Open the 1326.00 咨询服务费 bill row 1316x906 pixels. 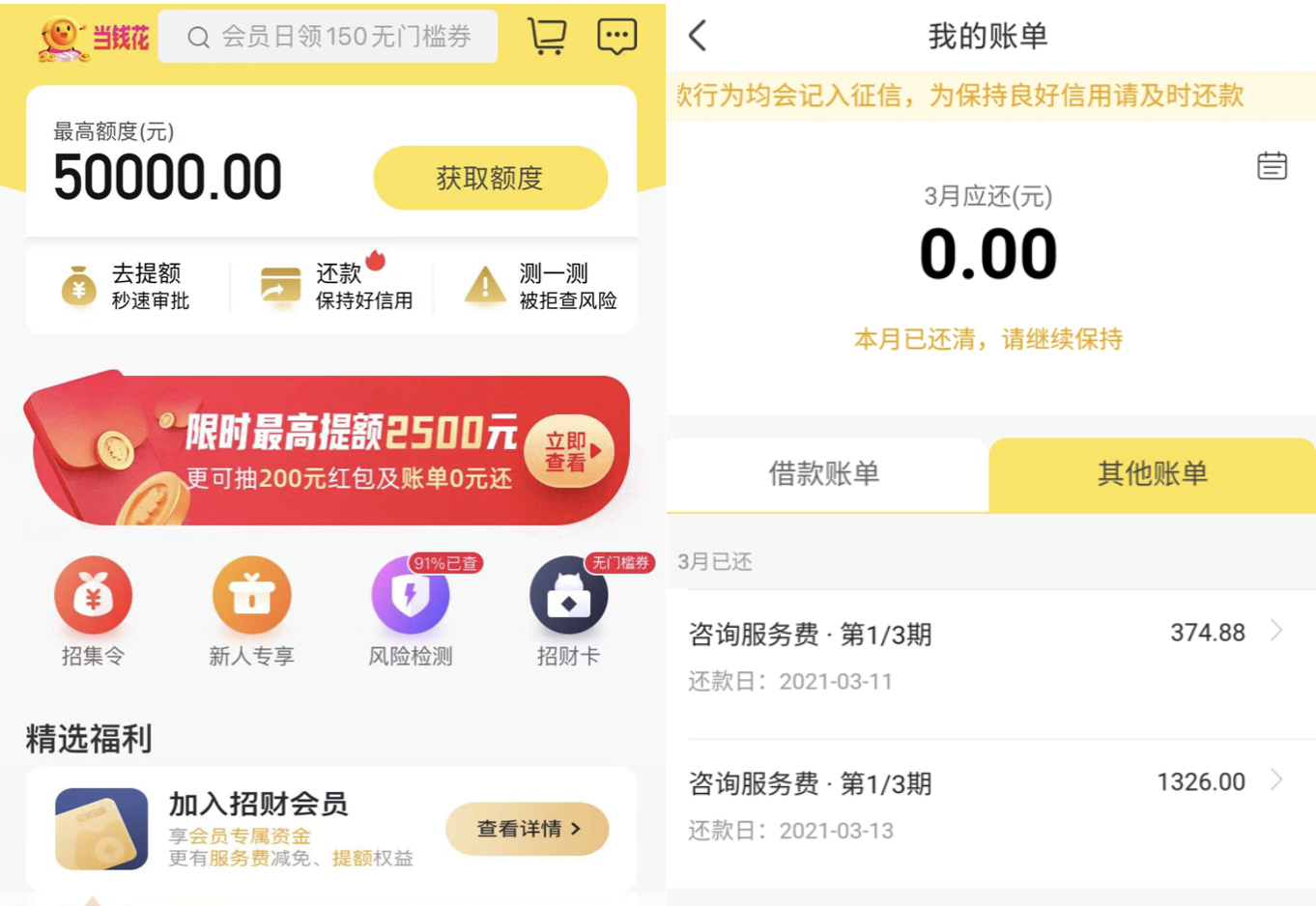[x=986, y=806]
